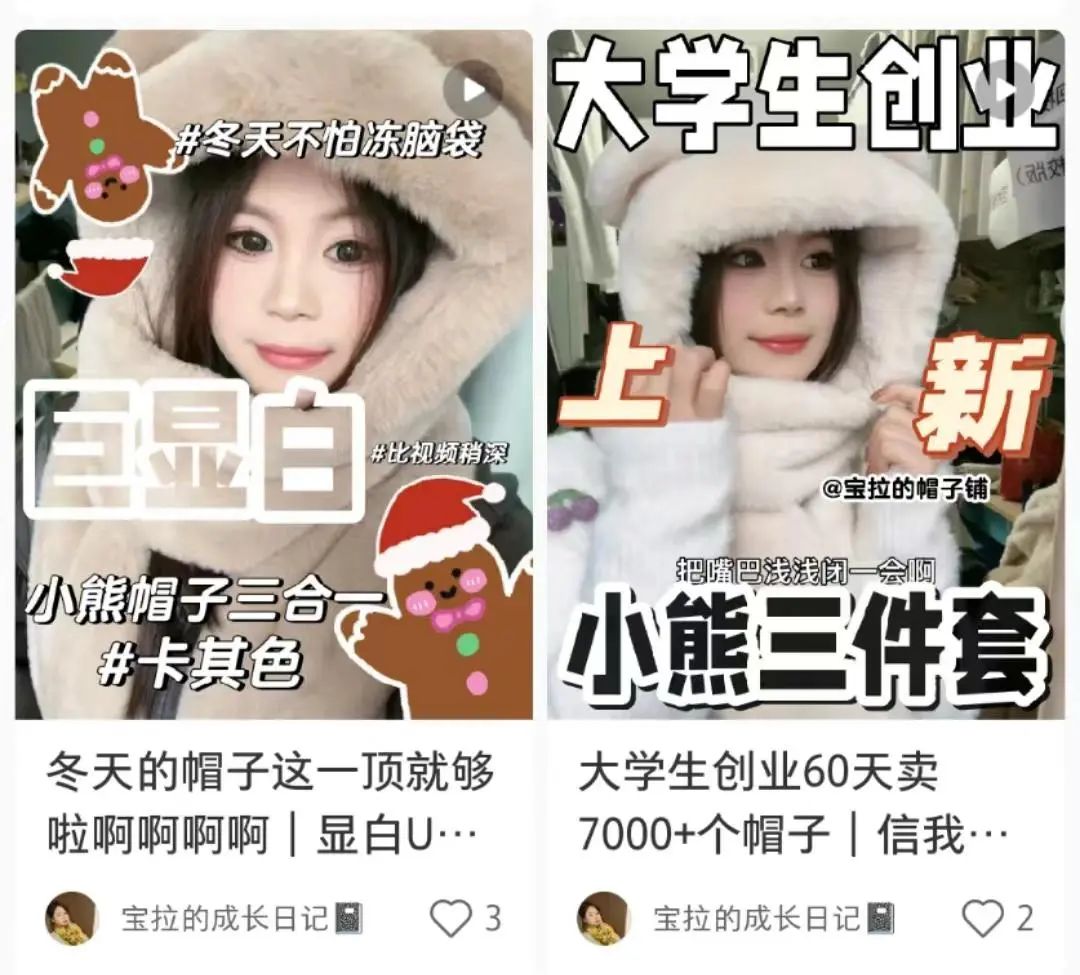
Task: Like the 大学生创业60天卖 post
Action: 983,917
